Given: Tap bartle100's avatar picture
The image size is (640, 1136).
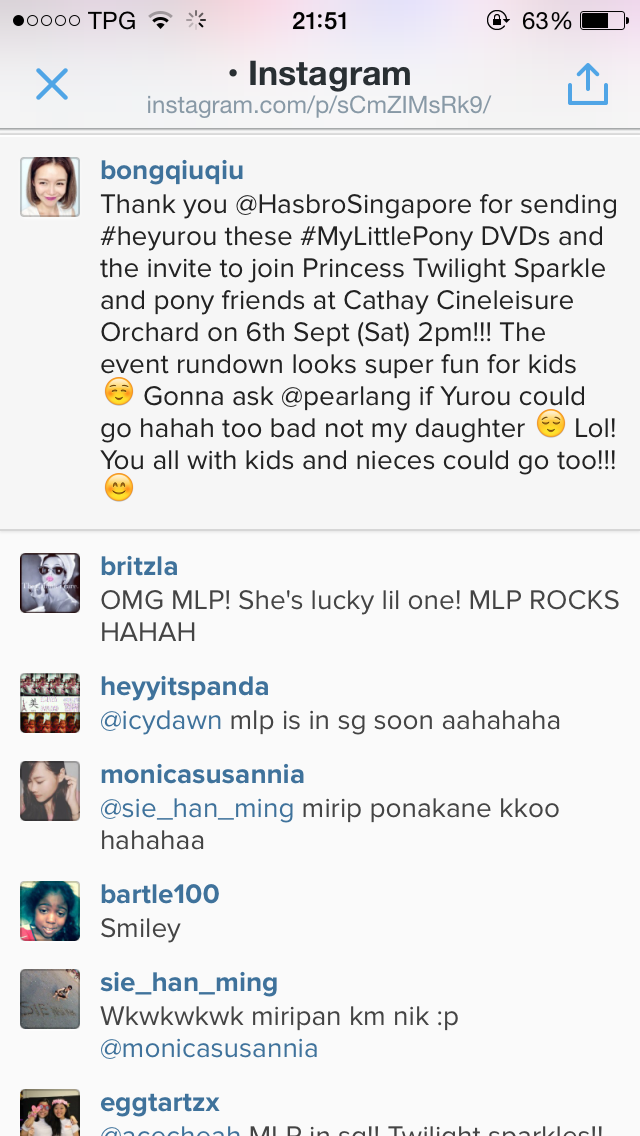Looking at the screenshot, I should (50, 911).
